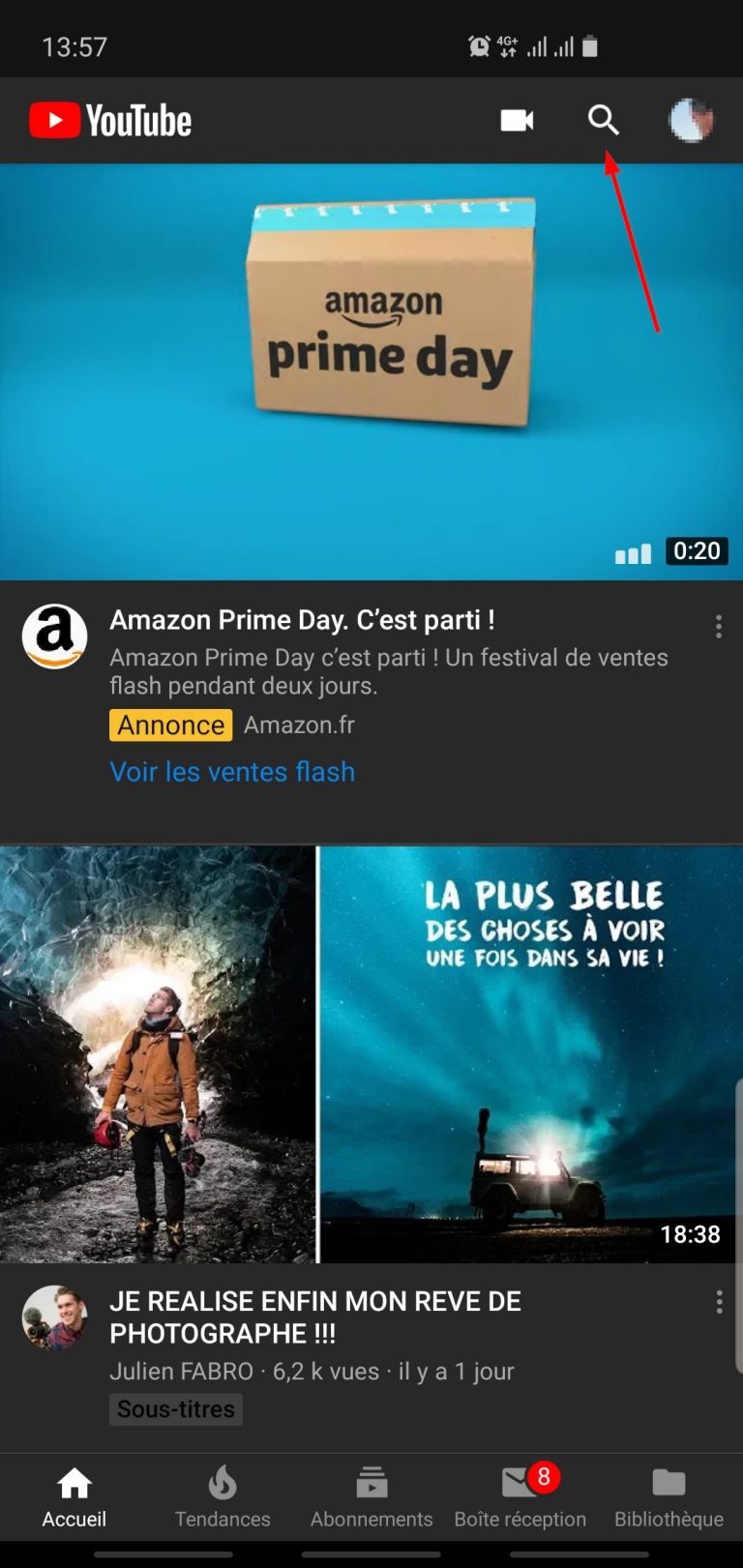Enable Sous-titres on the video

coord(175,1408)
